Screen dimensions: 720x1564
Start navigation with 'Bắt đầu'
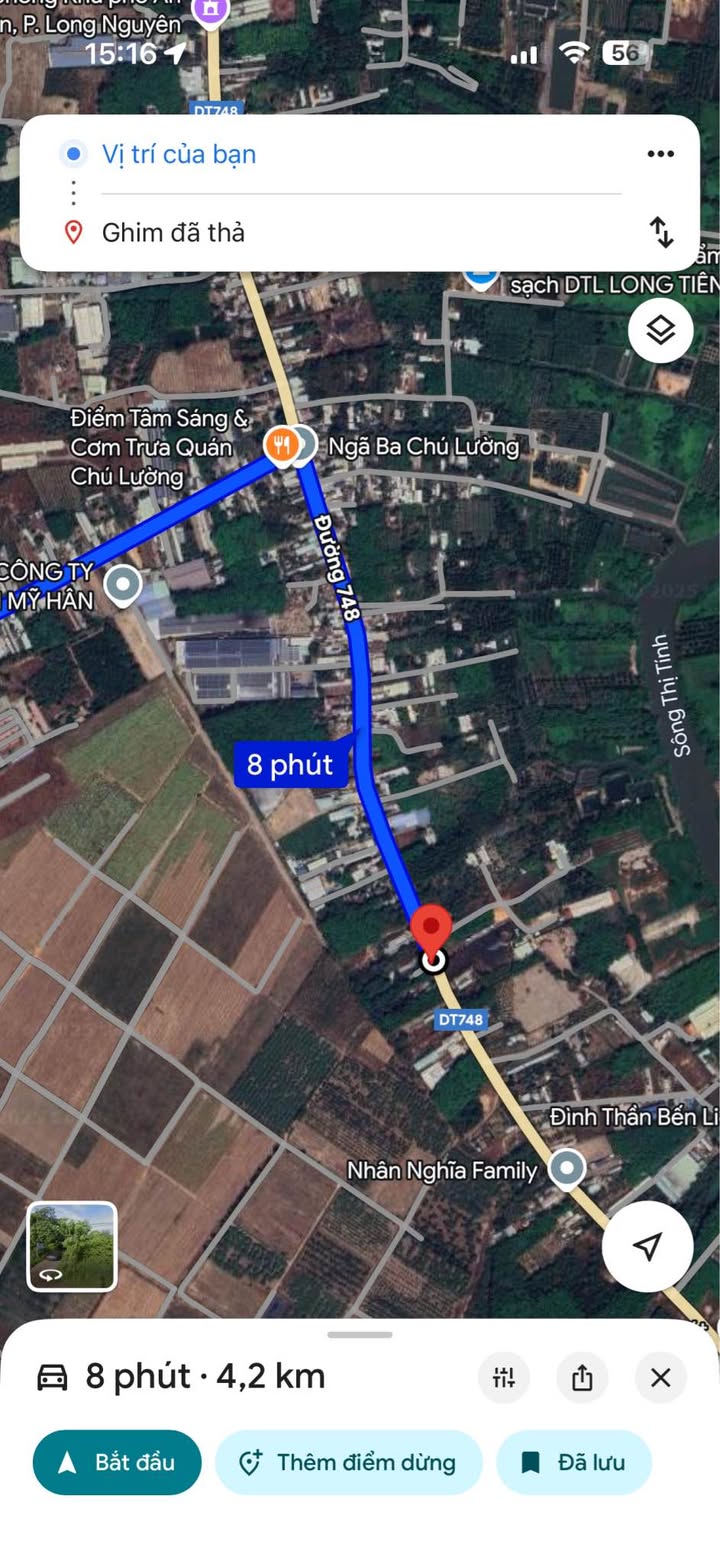click(x=117, y=1462)
